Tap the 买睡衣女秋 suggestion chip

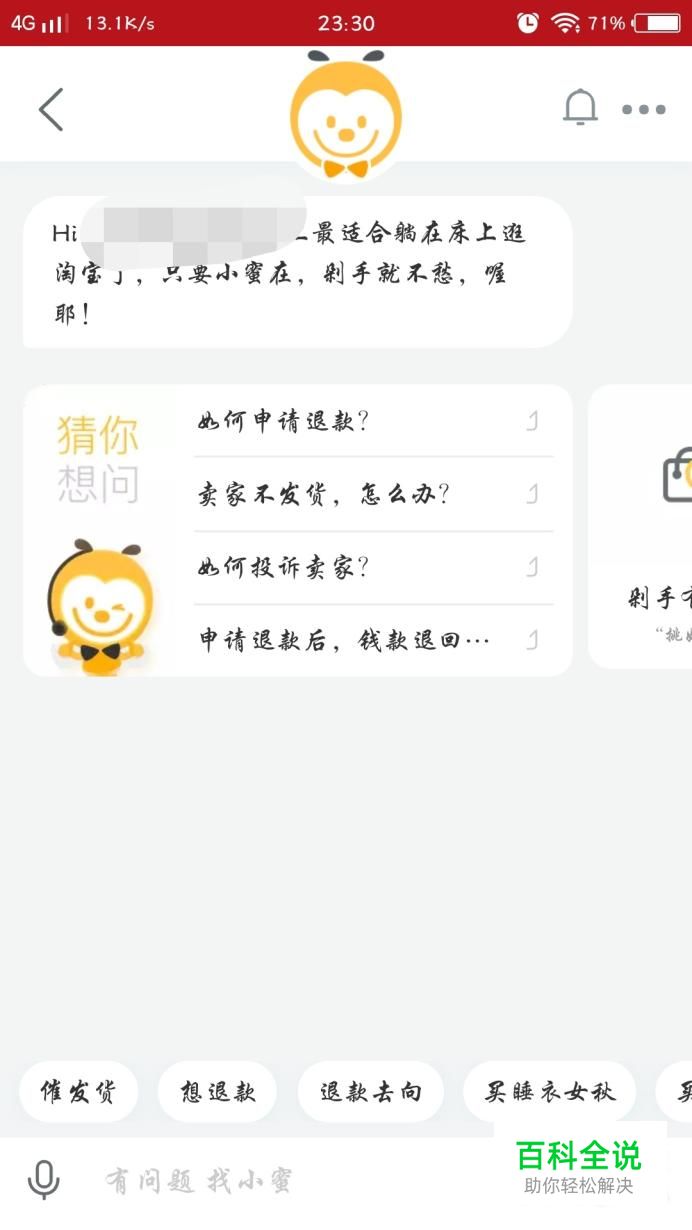point(549,1092)
